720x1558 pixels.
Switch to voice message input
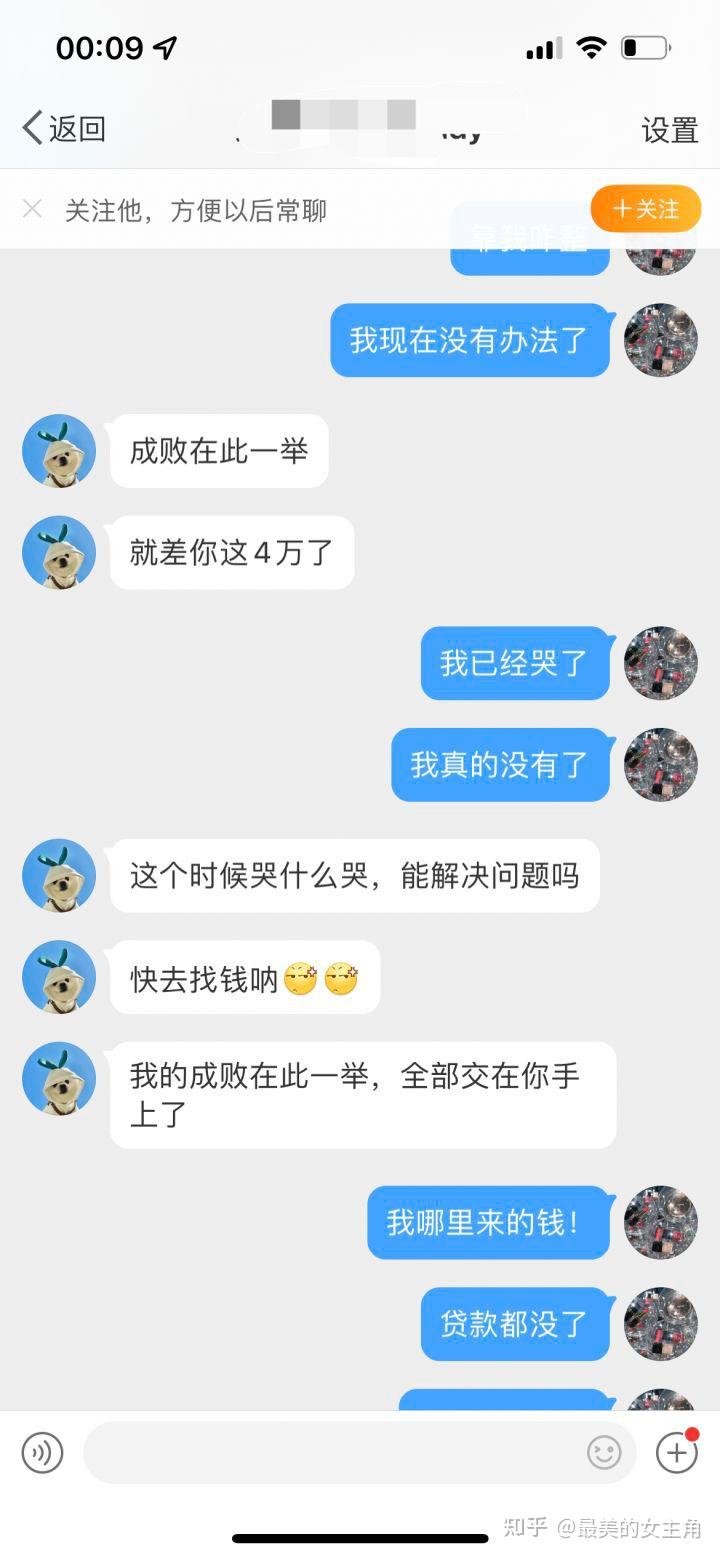[x=42, y=1453]
